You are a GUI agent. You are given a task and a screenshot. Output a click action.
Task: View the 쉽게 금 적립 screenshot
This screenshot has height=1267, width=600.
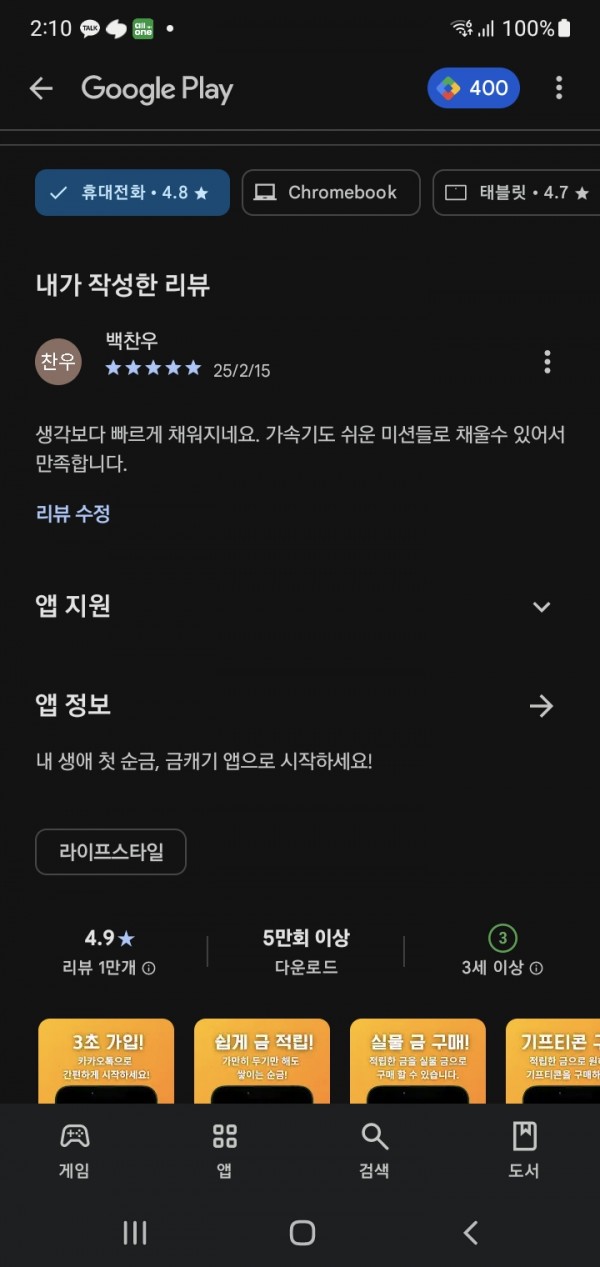pos(262,1060)
